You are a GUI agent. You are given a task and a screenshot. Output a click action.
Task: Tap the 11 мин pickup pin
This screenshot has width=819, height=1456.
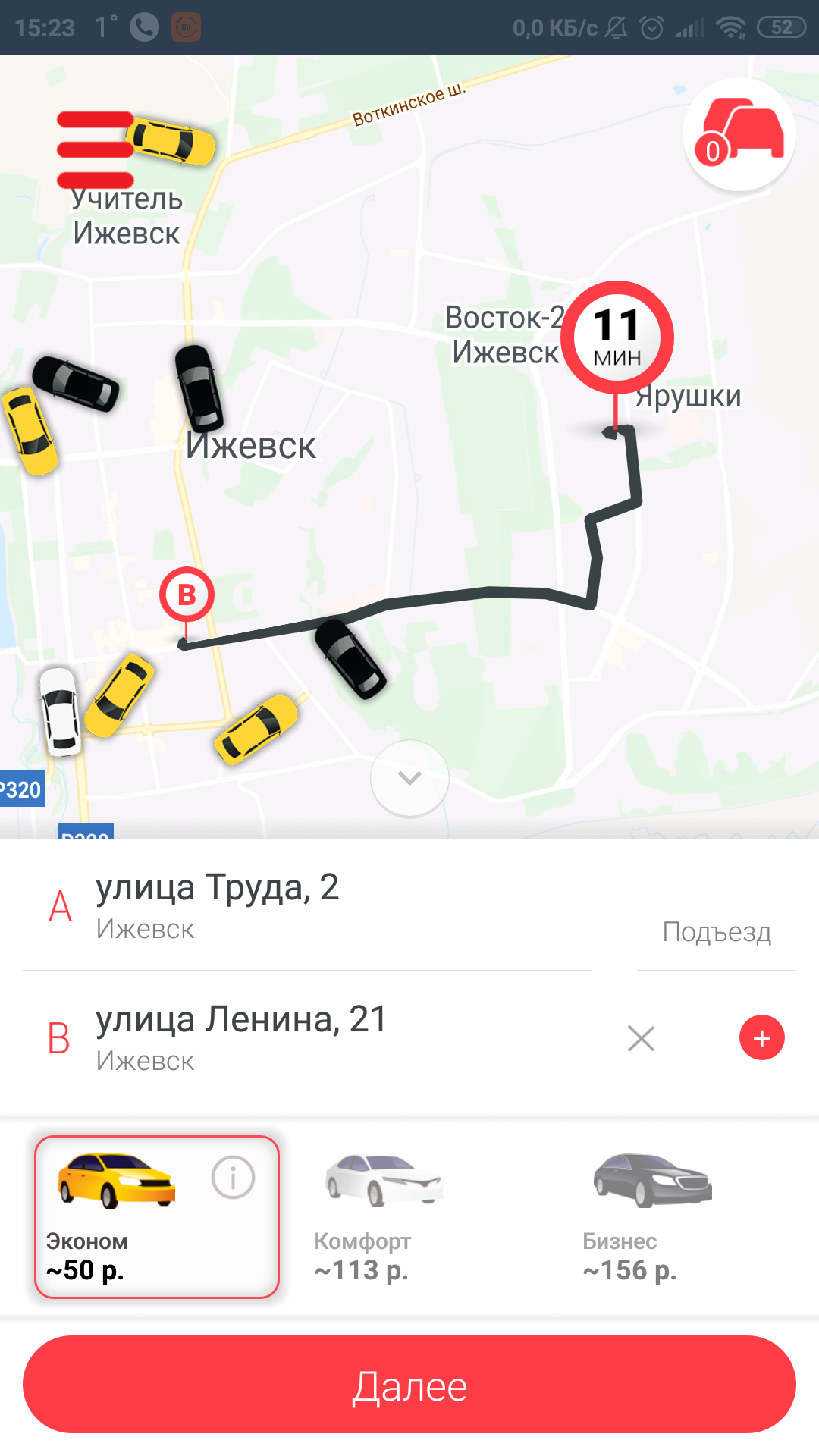617,337
